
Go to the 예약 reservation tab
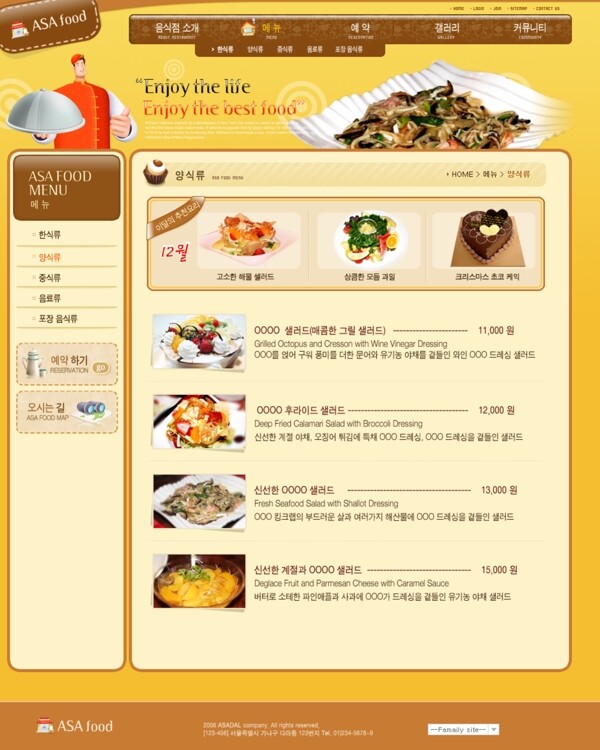(360, 29)
